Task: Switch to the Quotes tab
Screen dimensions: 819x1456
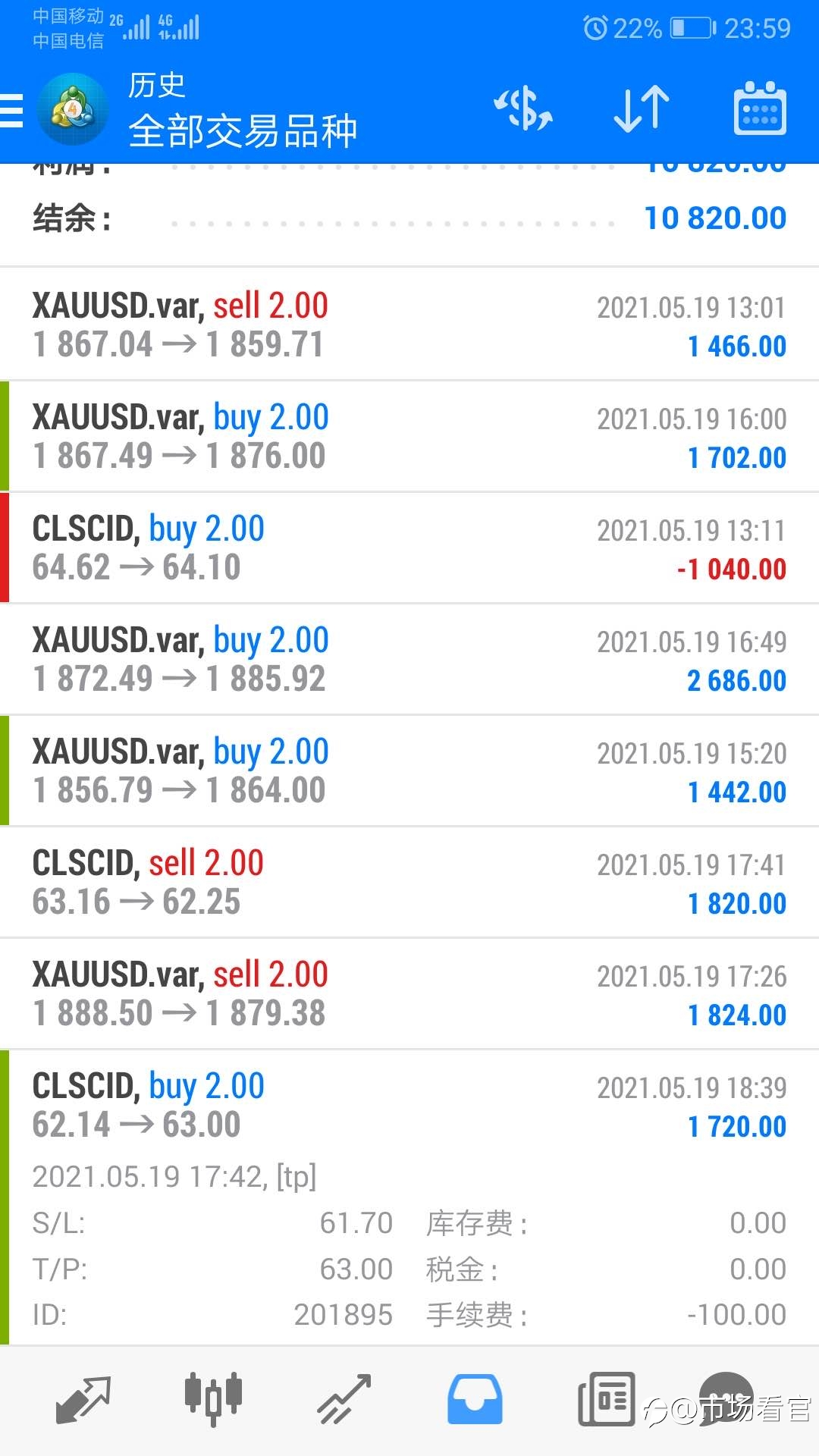Action: pyautogui.click(x=83, y=1399)
